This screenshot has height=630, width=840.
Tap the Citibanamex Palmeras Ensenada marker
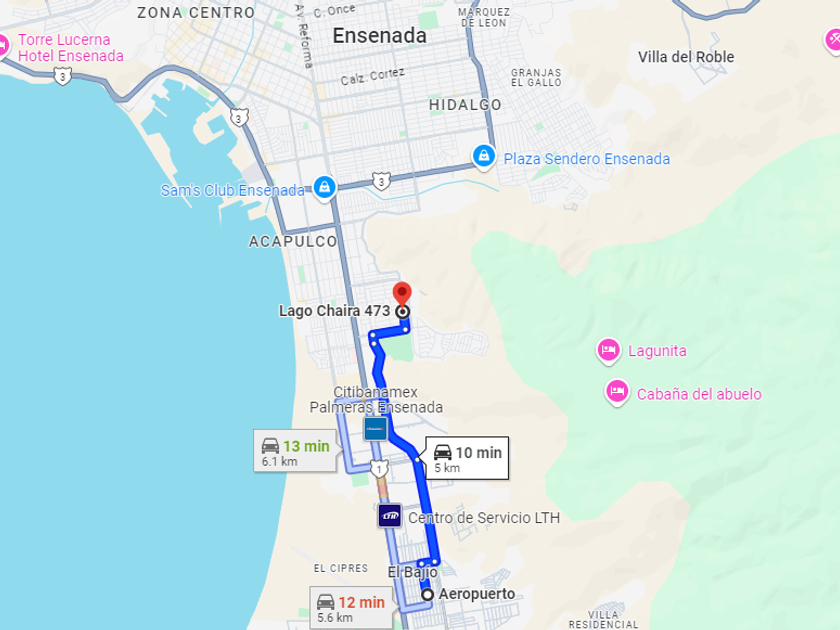[x=375, y=429]
